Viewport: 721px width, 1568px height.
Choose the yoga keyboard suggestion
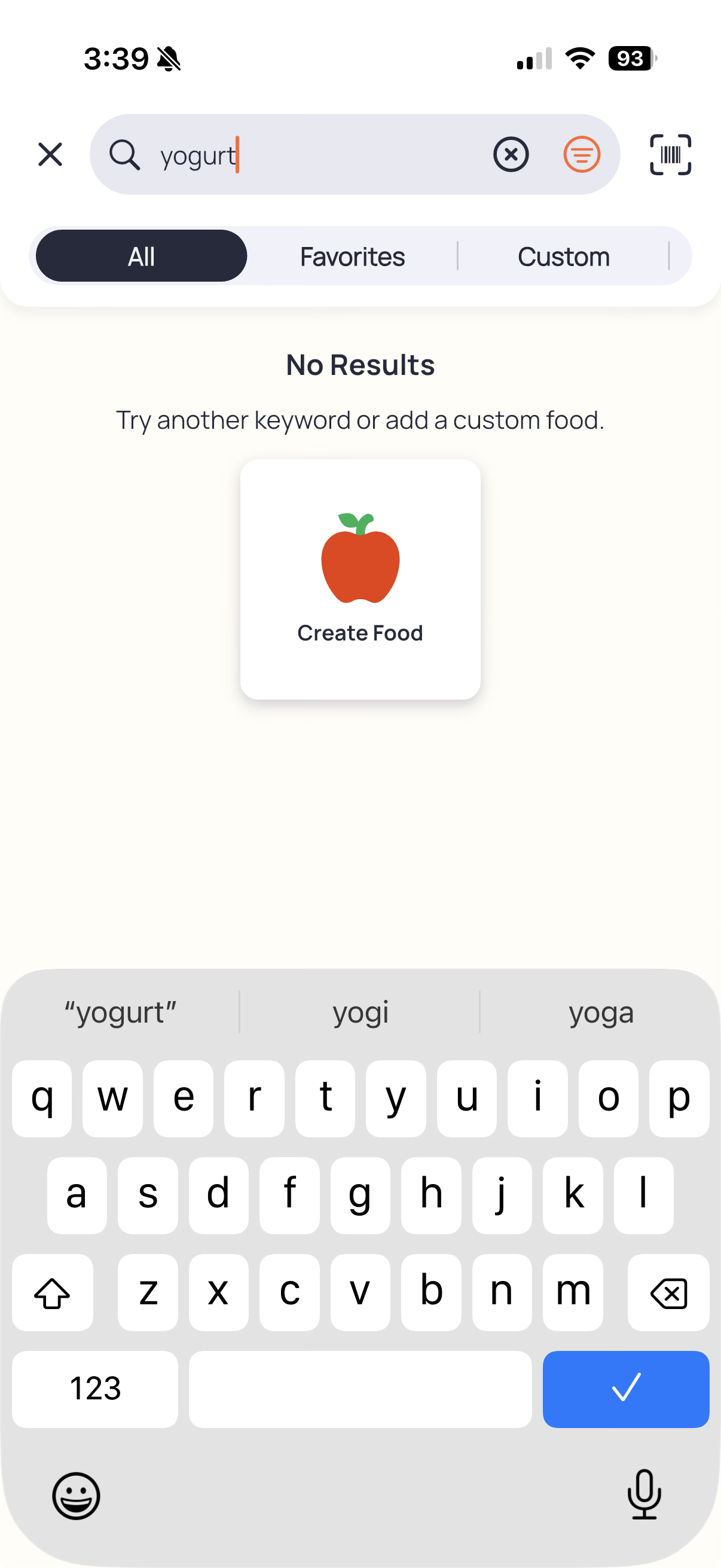point(600,1013)
